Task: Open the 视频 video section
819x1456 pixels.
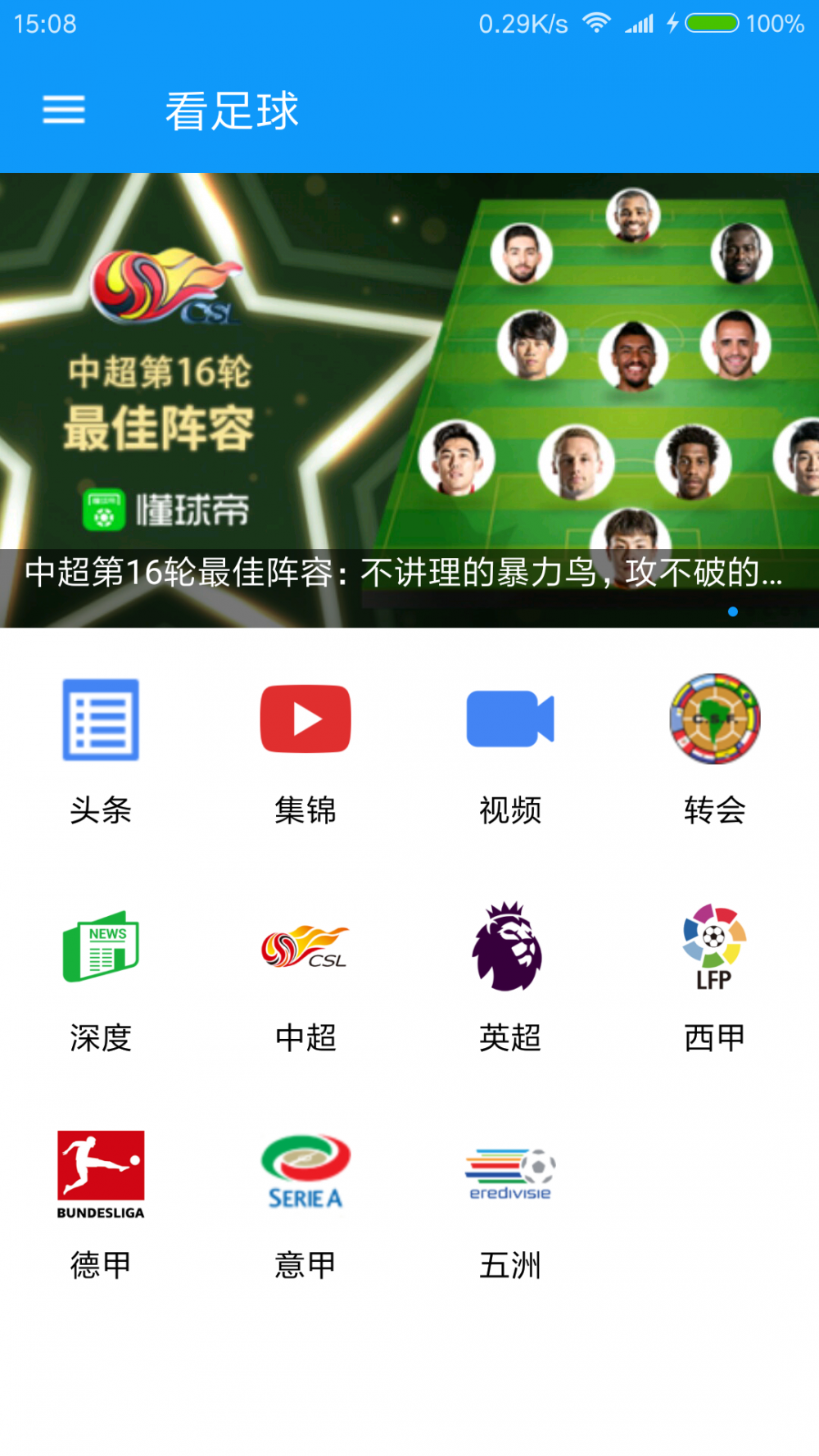Action: click(510, 749)
